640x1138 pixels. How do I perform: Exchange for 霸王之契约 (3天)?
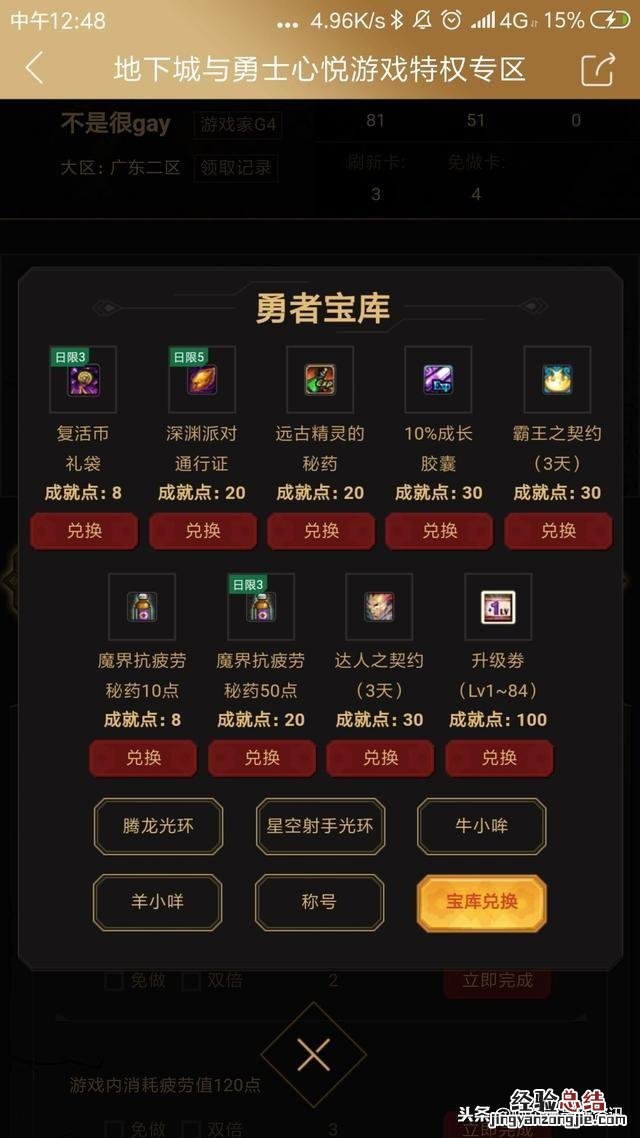tap(558, 531)
